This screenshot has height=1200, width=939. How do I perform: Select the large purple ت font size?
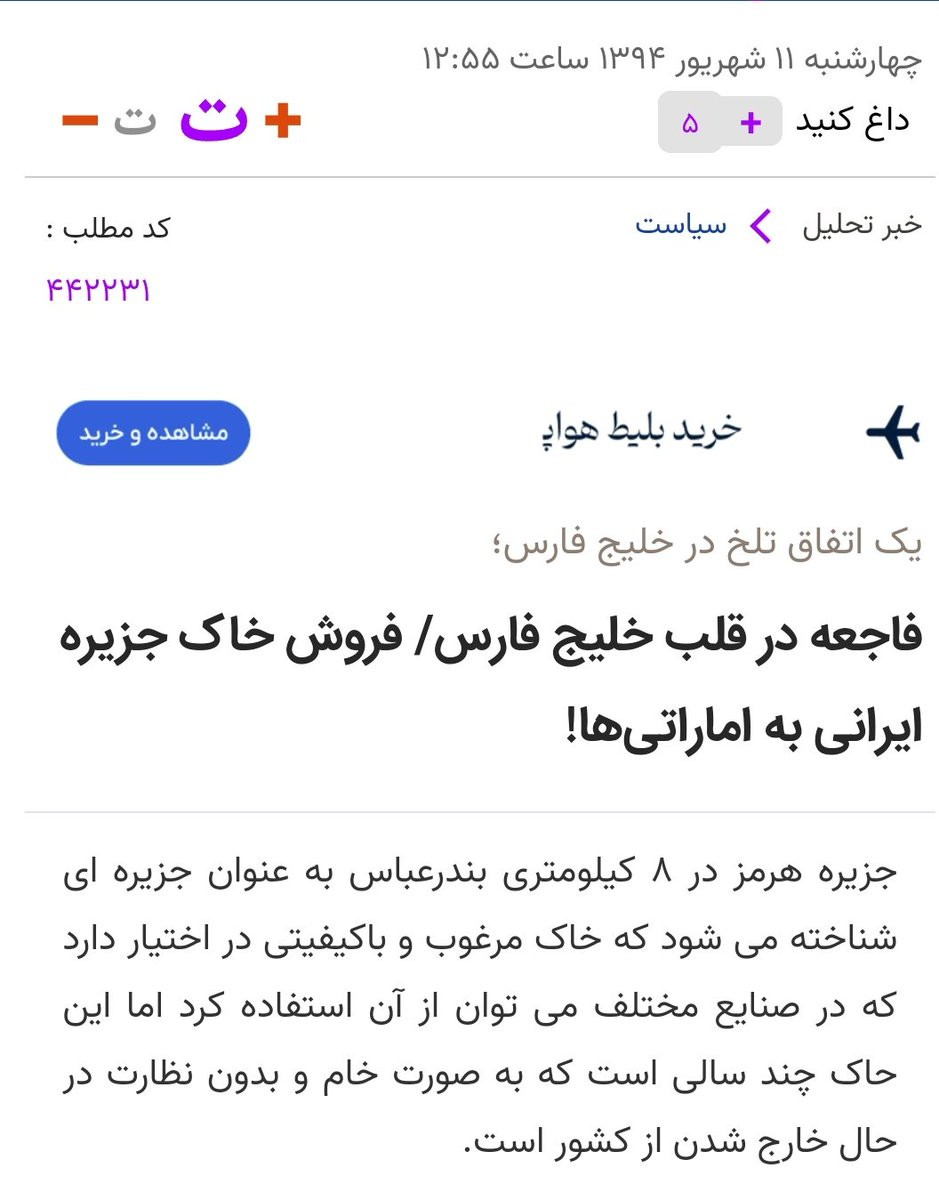212,119
